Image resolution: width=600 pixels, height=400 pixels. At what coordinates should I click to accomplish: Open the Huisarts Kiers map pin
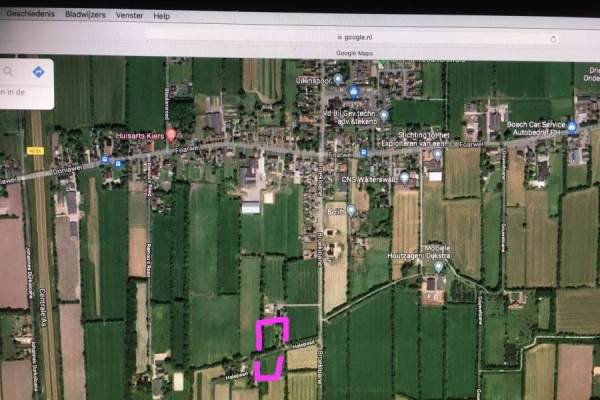pyautogui.click(x=171, y=134)
